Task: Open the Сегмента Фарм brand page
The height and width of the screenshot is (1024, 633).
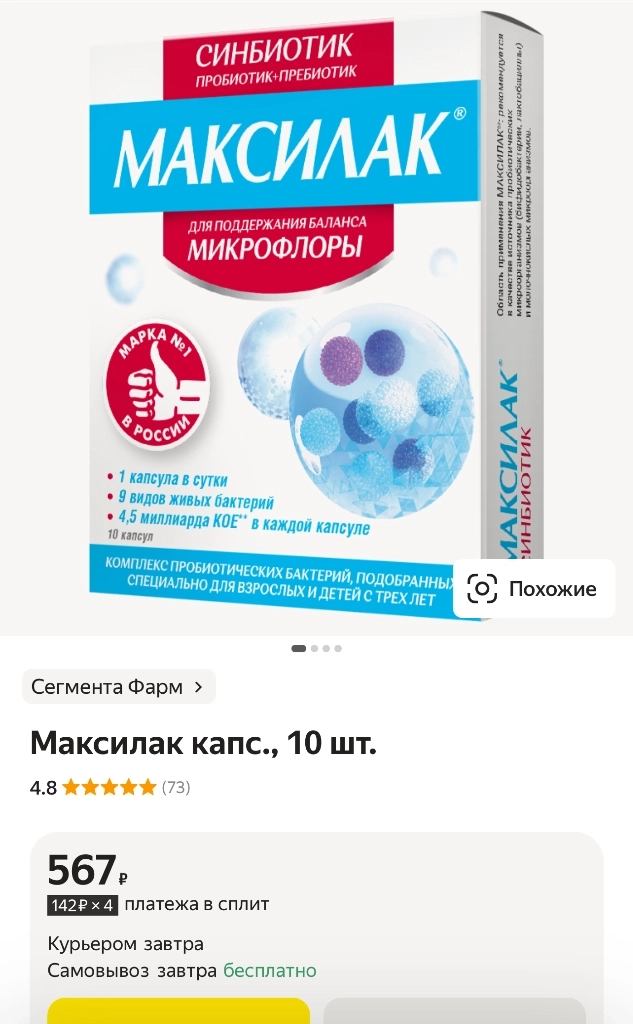Action: 118,687
